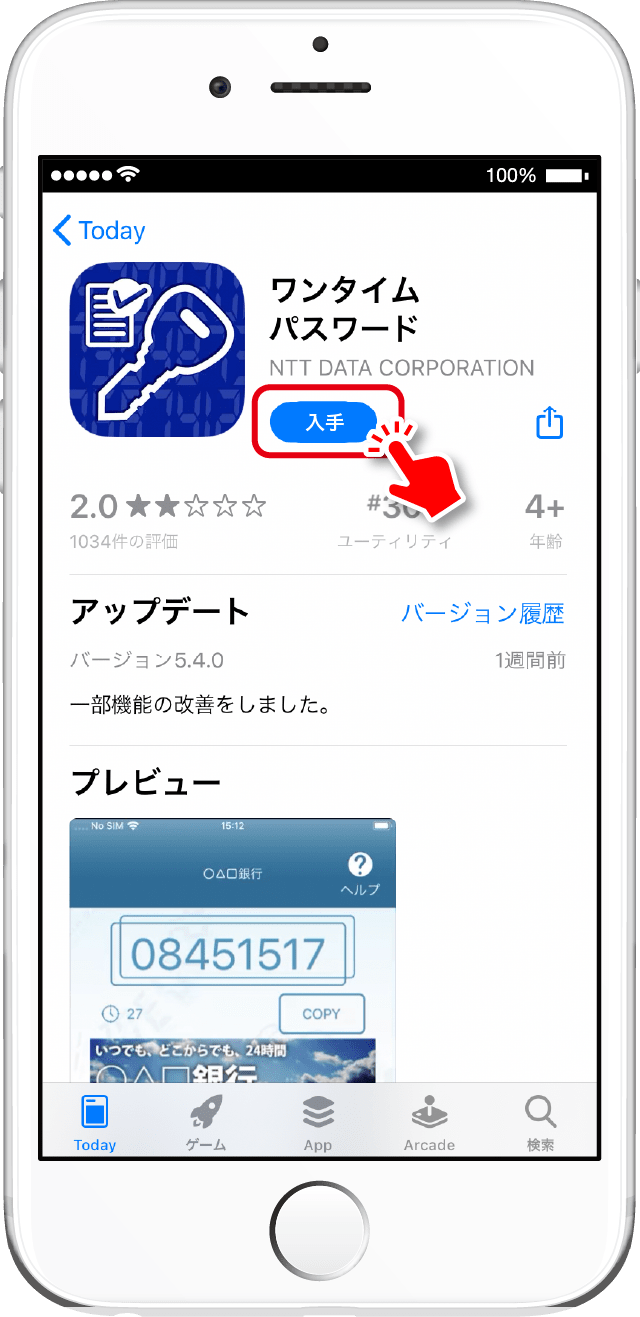Switch to the ゲーム tab
The image size is (640, 1317).
[206, 1122]
